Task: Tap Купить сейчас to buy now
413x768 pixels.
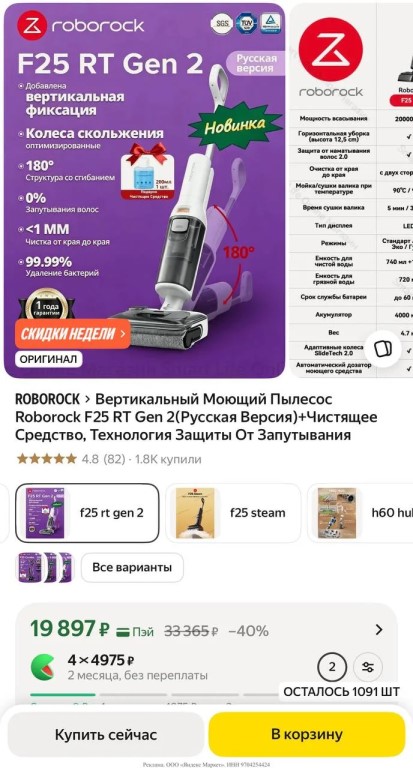Action: click(106, 734)
